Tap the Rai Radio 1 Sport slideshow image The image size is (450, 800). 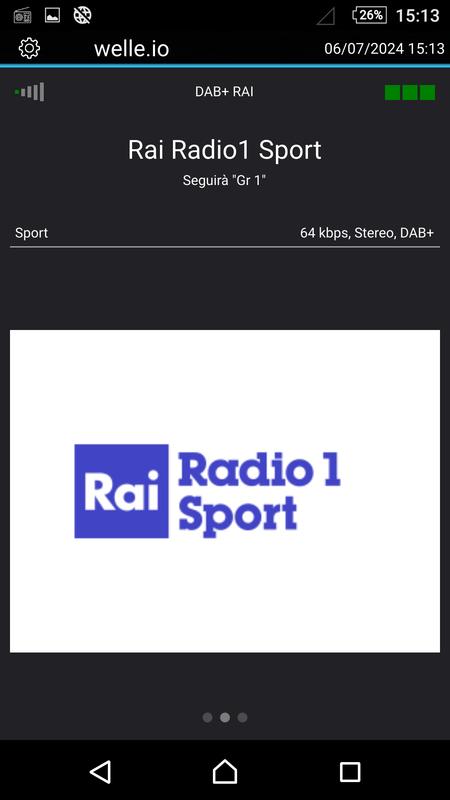[x=224, y=491]
